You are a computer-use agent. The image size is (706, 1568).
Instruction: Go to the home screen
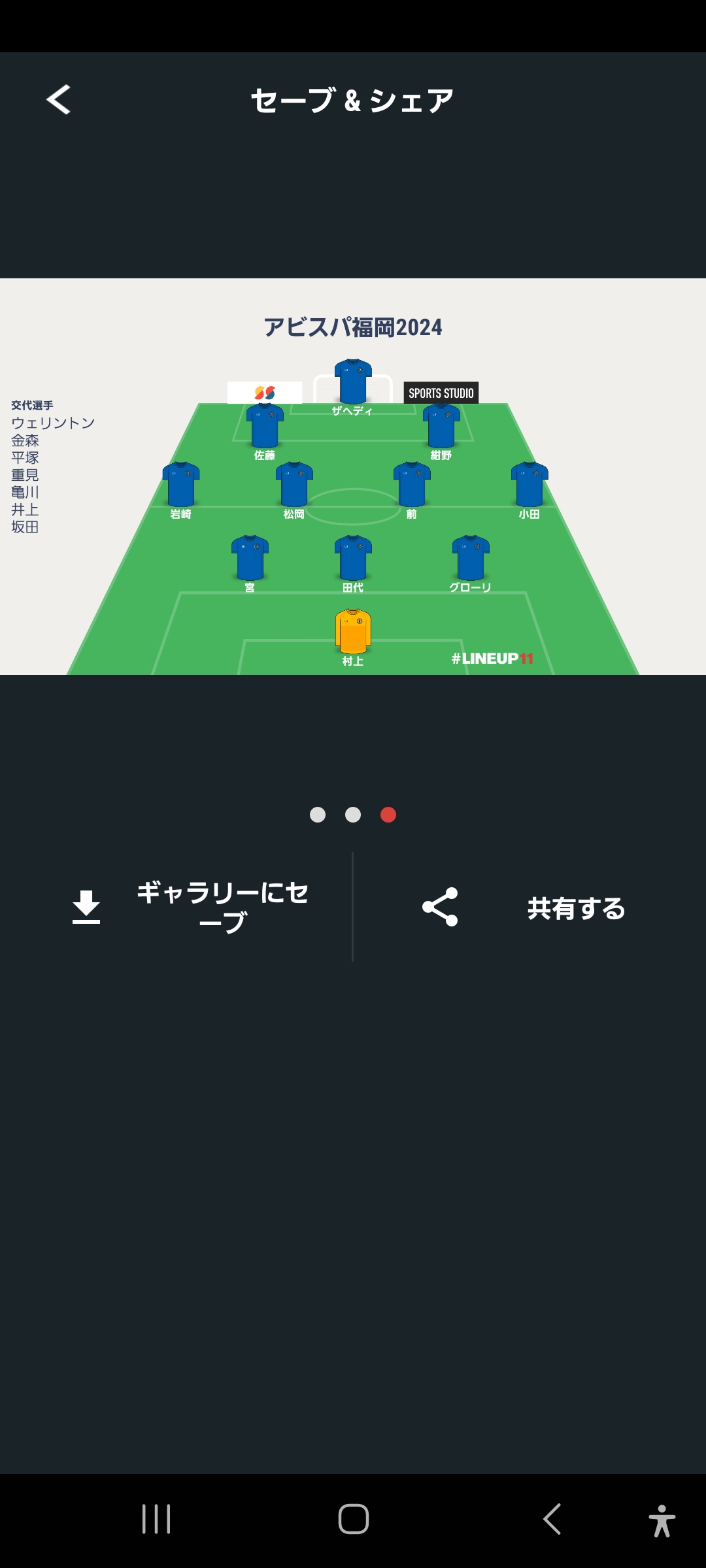[354, 1519]
